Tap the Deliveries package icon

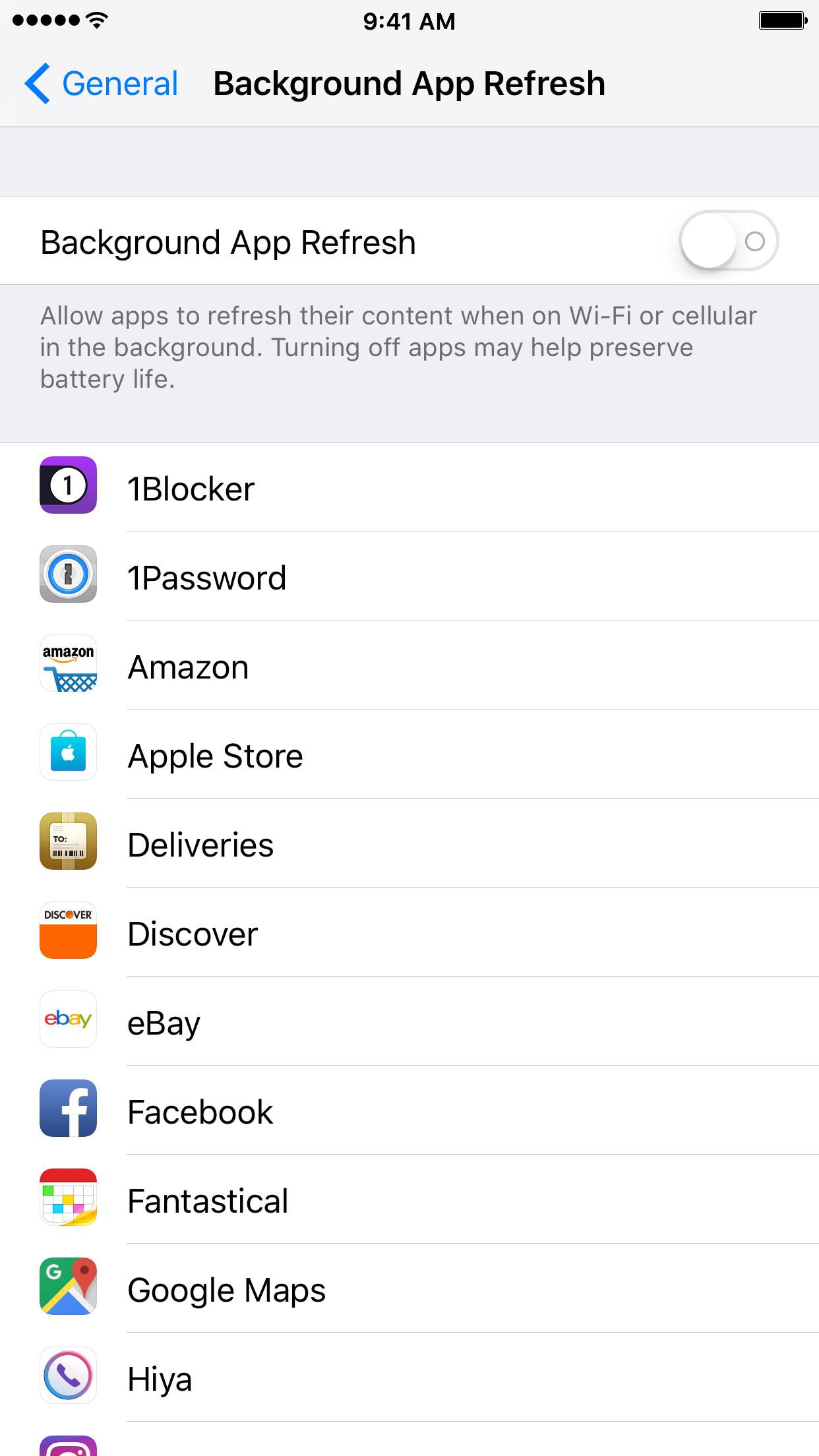pos(68,841)
